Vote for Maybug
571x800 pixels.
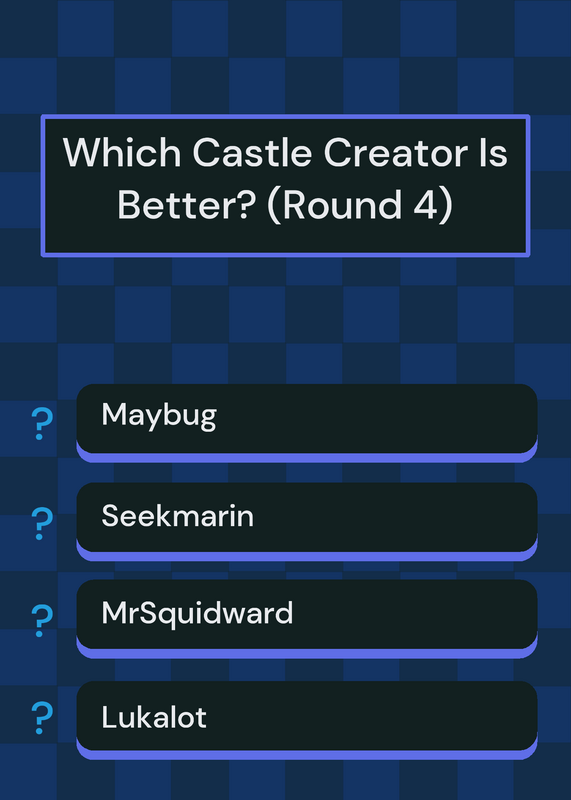(307, 422)
